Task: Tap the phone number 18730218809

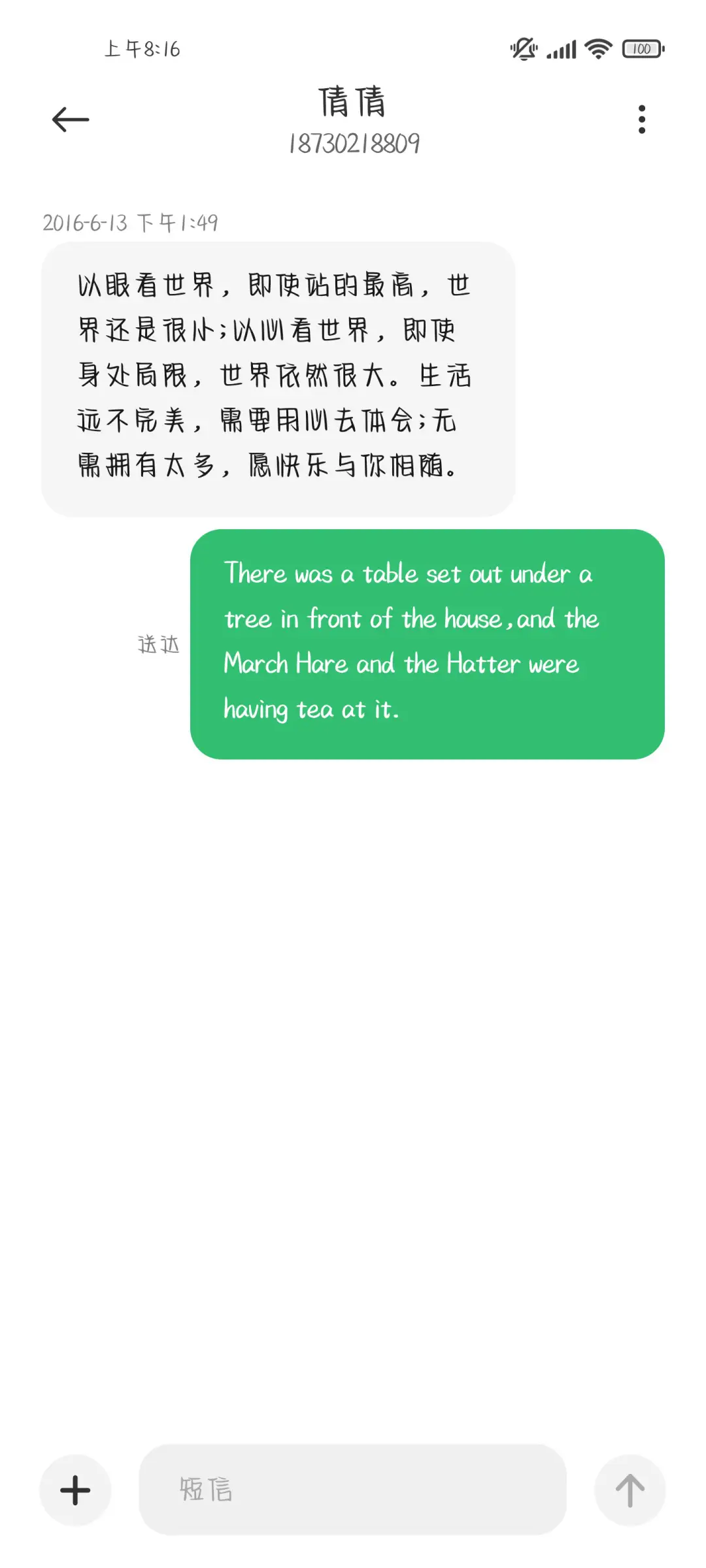Action: (353, 144)
